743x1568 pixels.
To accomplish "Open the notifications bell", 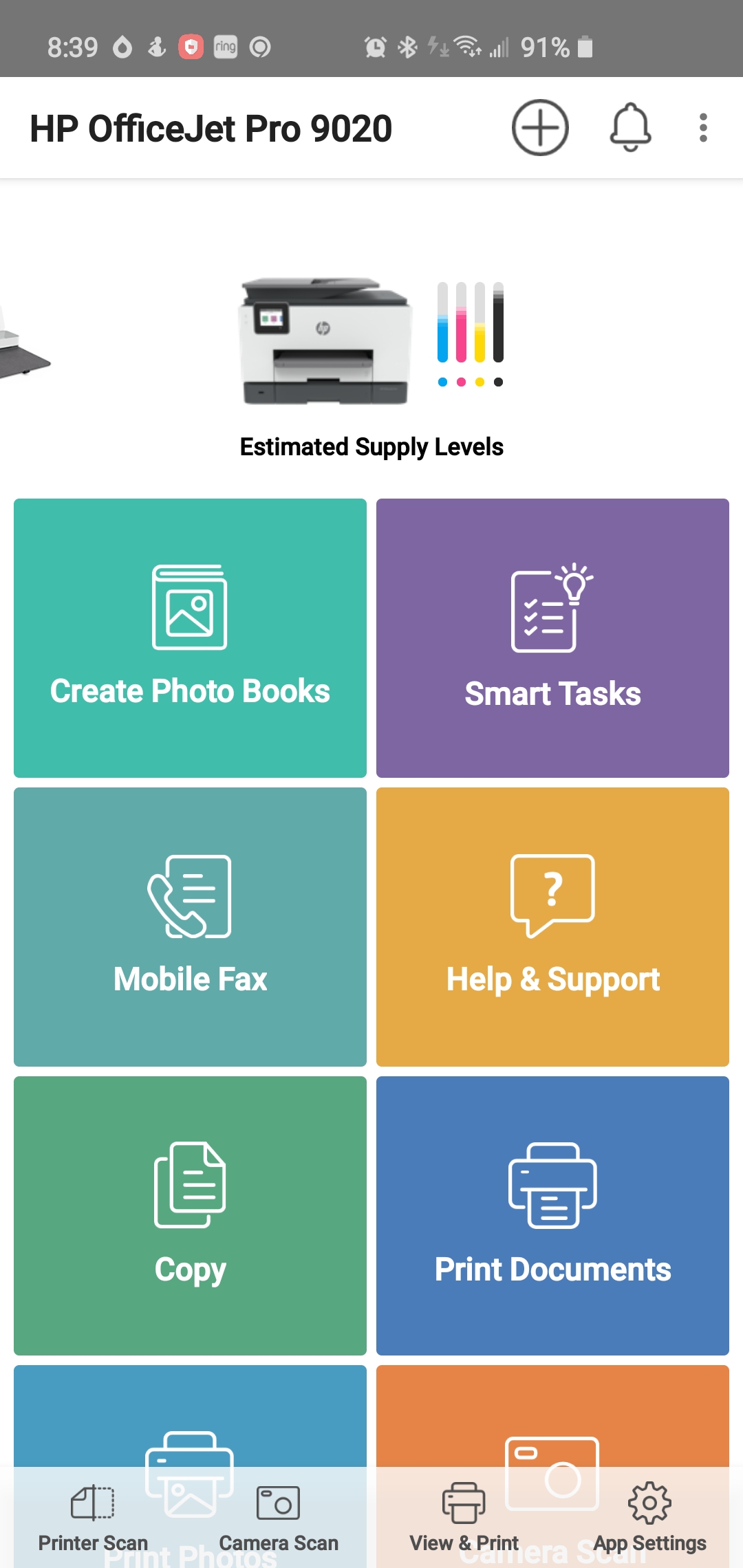I will click(x=630, y=128).
